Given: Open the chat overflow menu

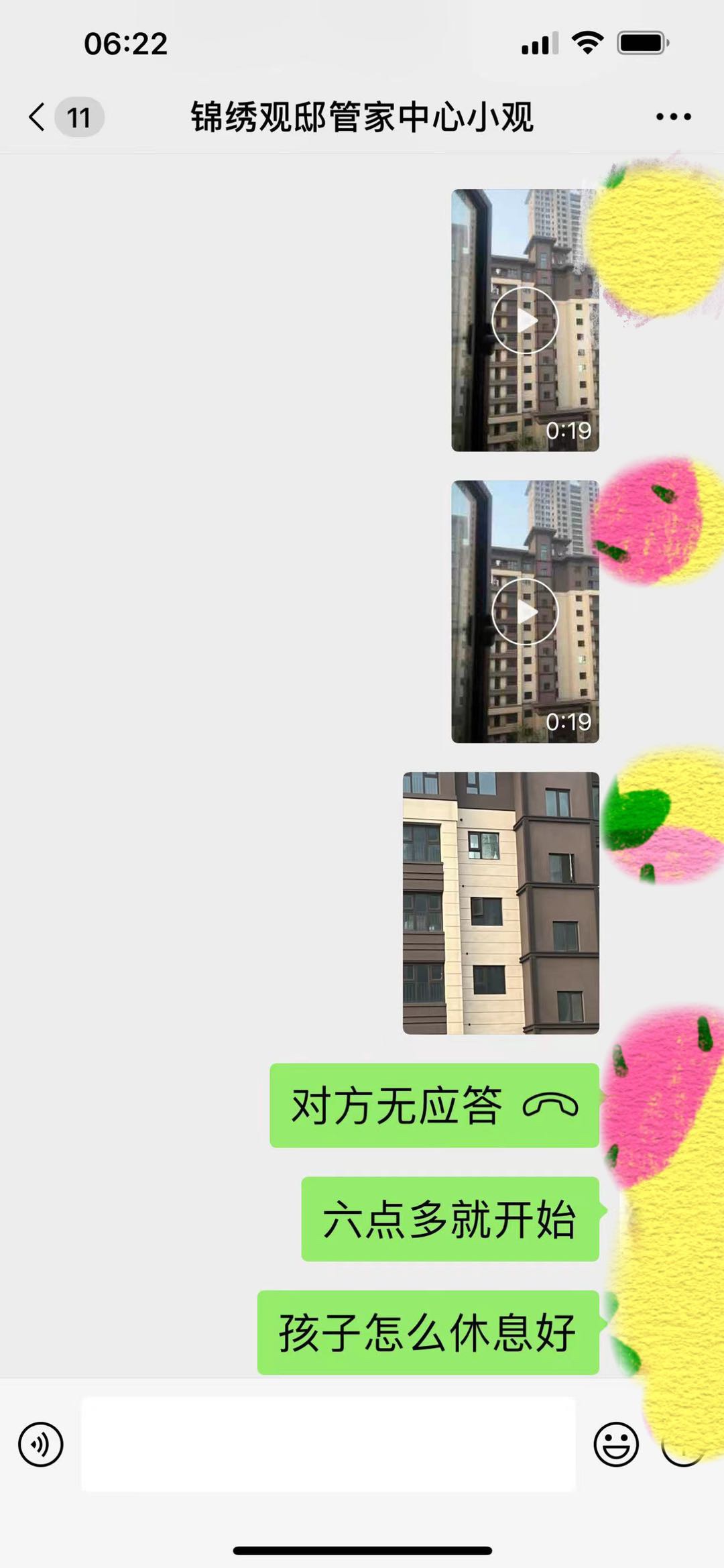Looking at the screenshot, I should click(x=673, y=117).
